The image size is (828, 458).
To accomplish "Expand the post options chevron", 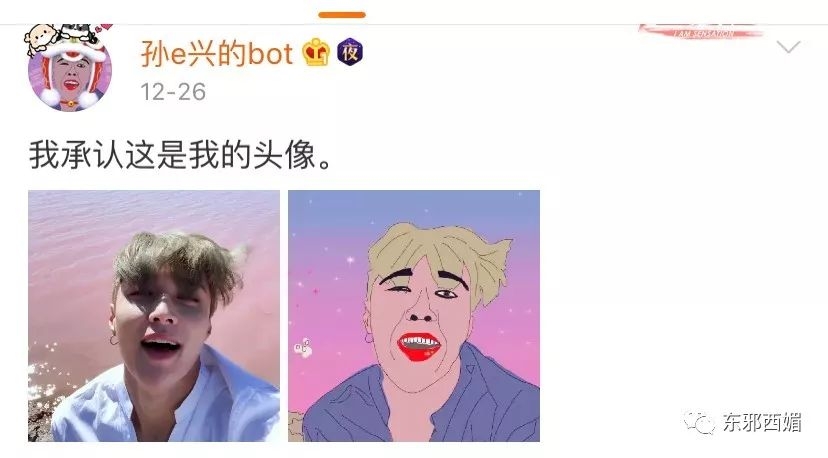I will 788,47.
